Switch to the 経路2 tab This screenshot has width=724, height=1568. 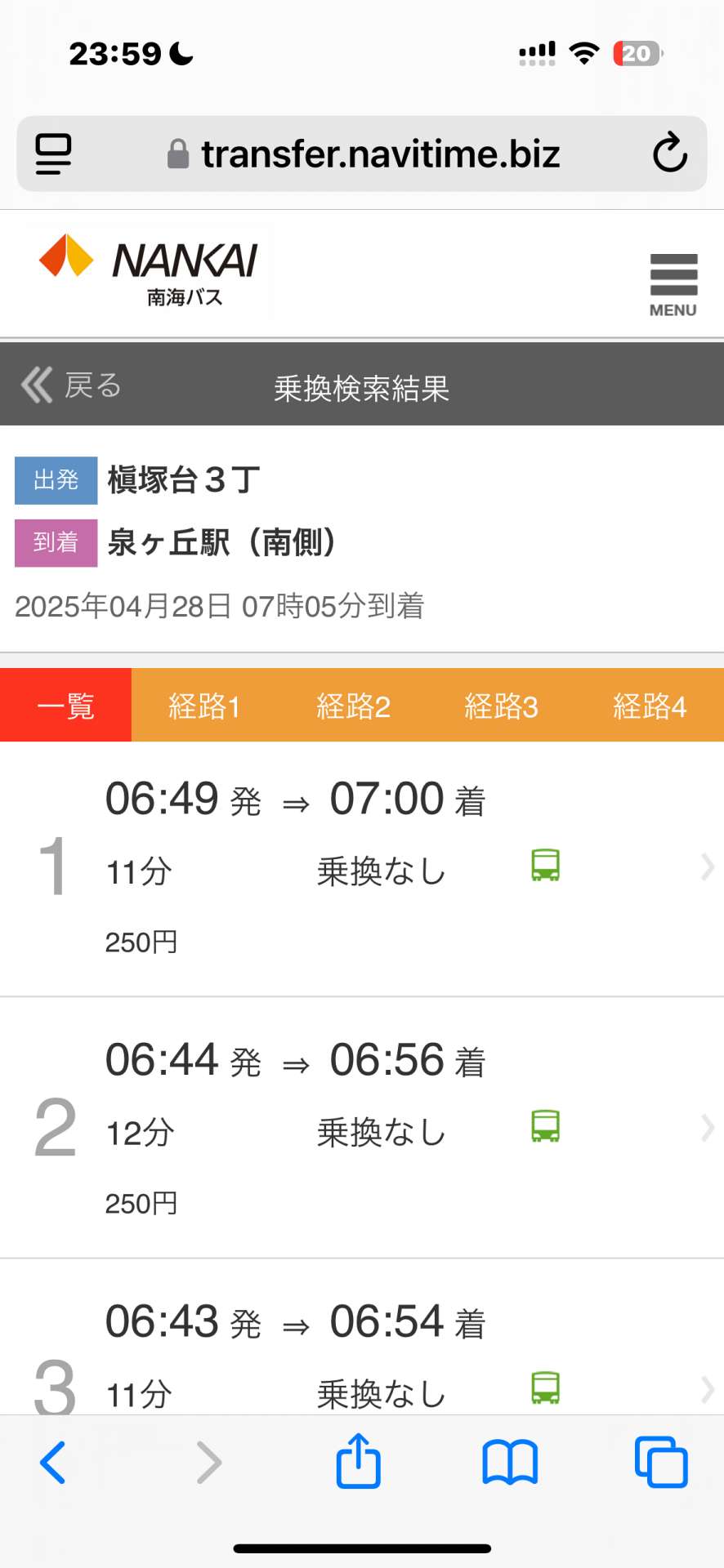353,706
